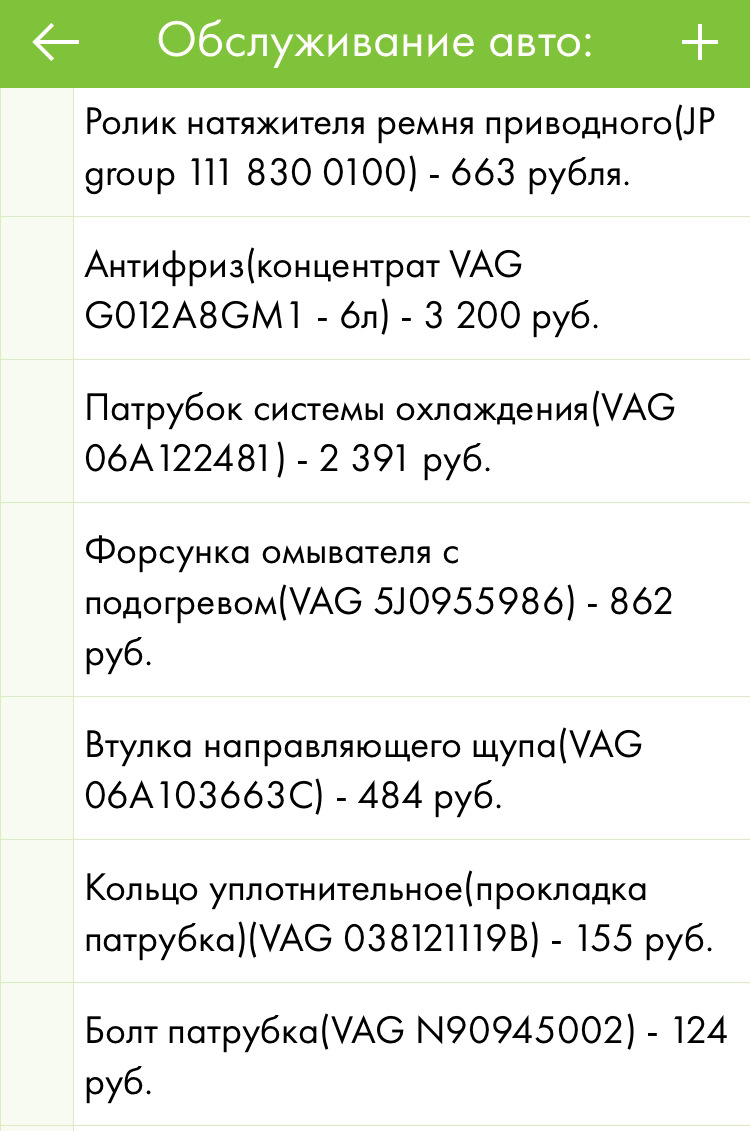The image size is (750, 1131).
Task: Mark the checkbox beside Антифриз entry
Action: point(36,287)
